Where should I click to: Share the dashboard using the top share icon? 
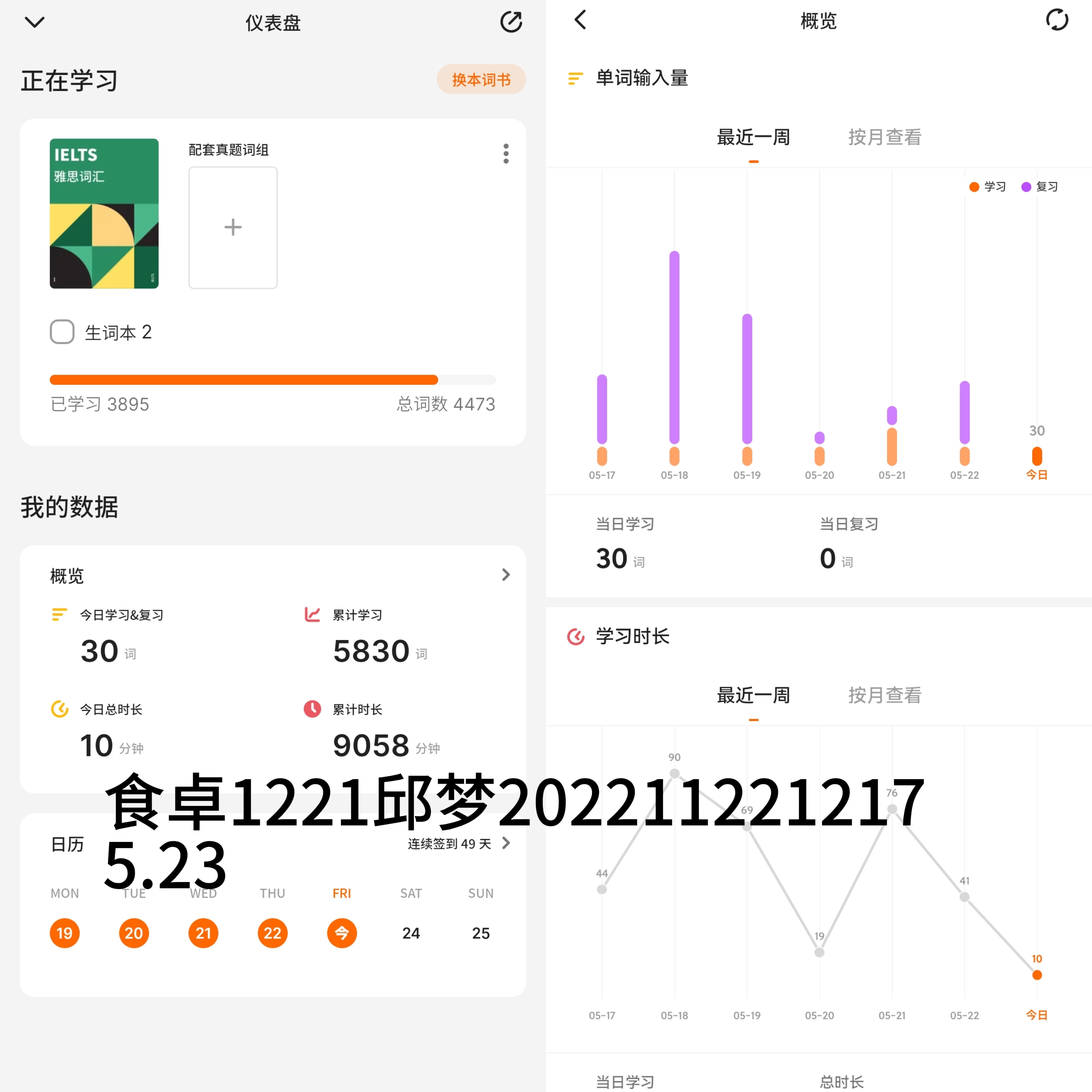[511, 22]
